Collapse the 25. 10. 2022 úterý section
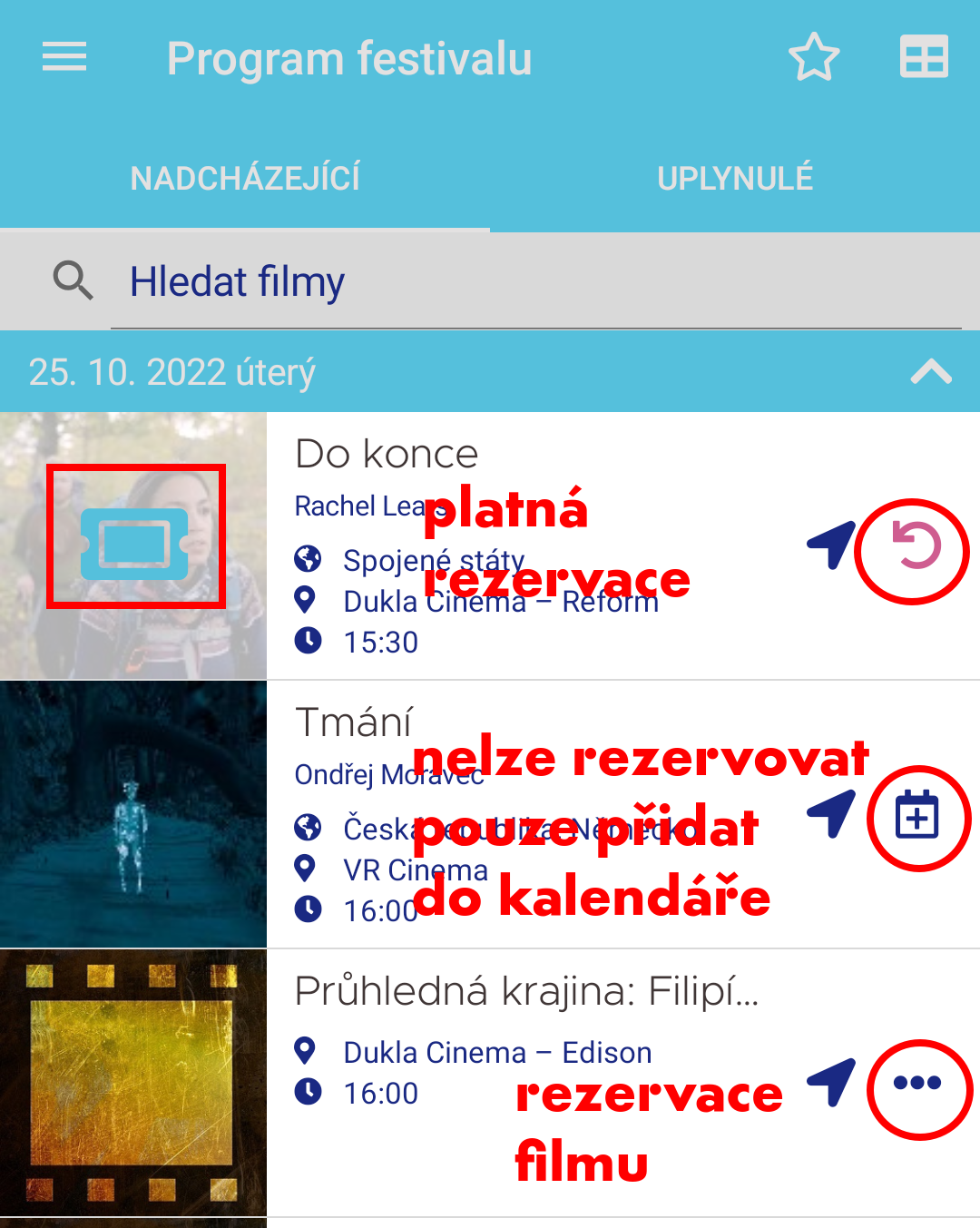 (x=931, y=372)
